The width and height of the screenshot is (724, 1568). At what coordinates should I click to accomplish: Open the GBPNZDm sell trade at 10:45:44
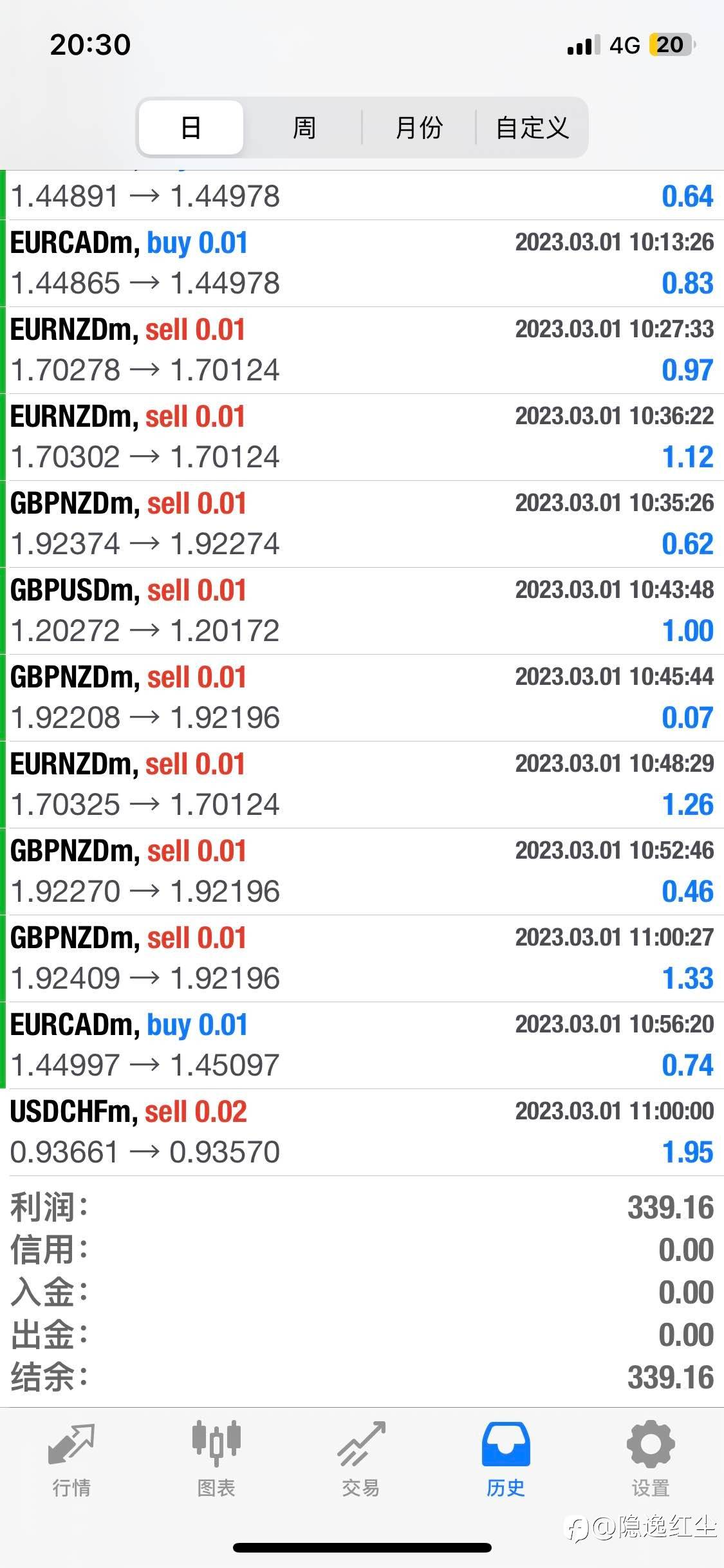pos(362,698)
